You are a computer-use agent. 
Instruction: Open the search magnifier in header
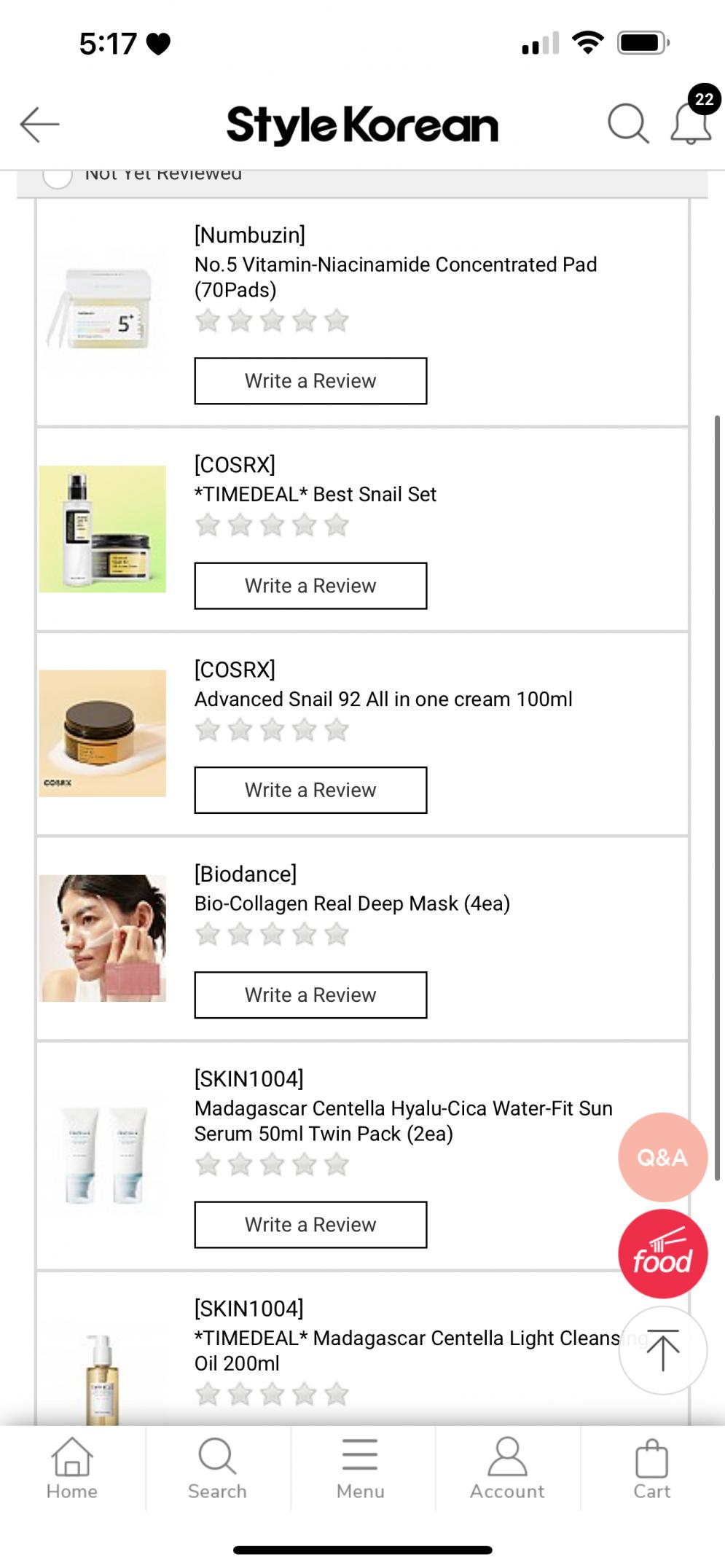pyautogui.click(x=627, y=124)
